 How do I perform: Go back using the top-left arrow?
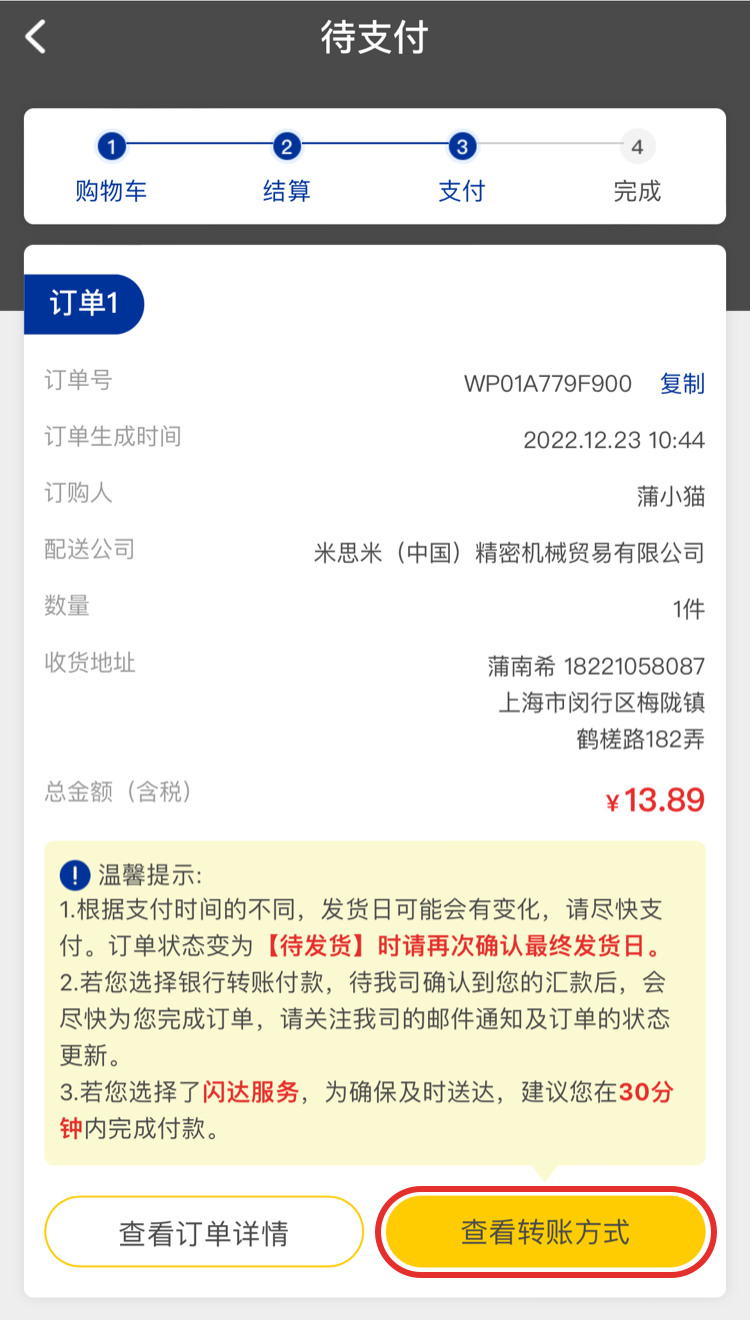(36, 38)
